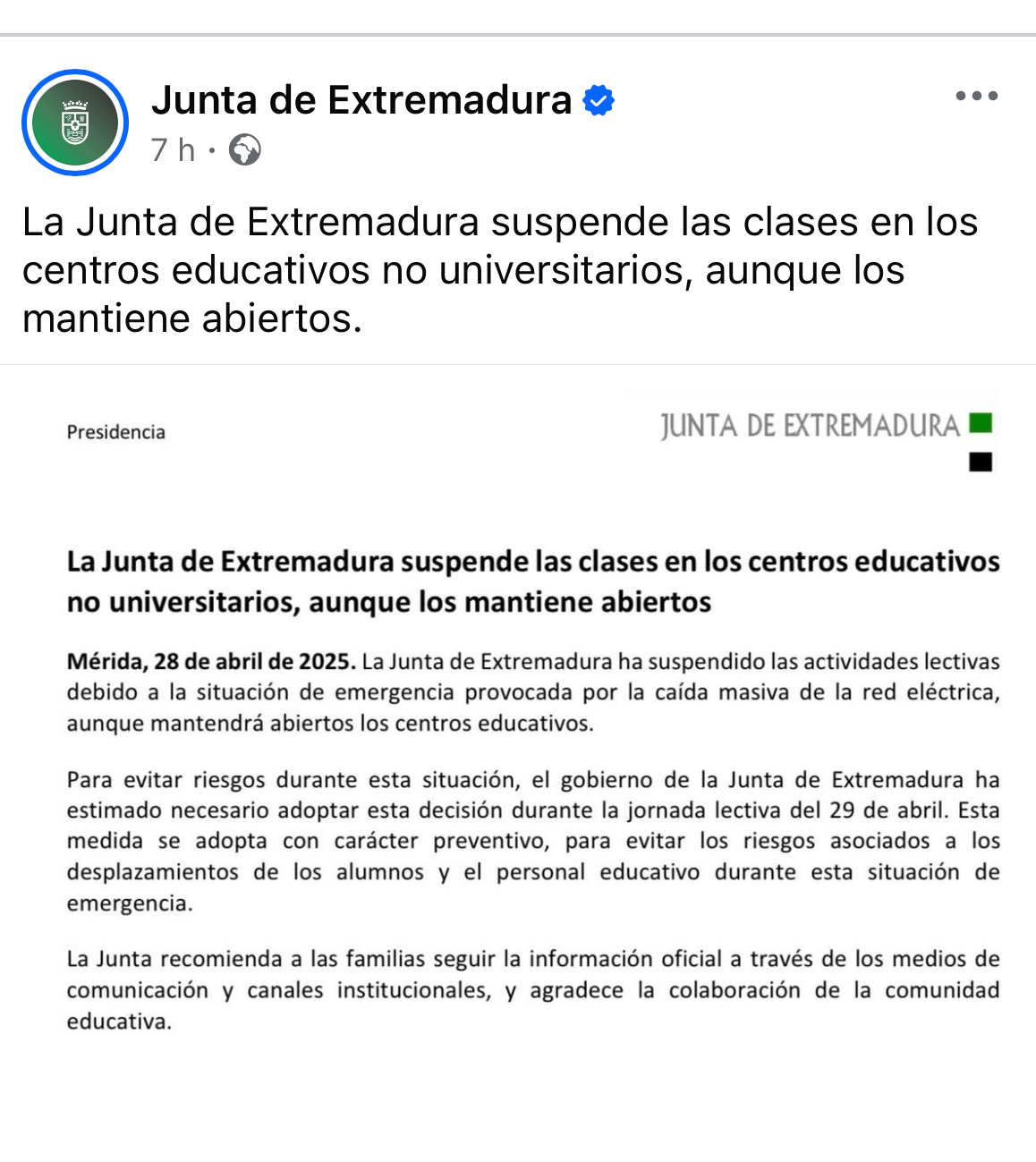Screen dimensions: 1036x1162
Task: Open Junta de Extremadura profile picture
Action: [75, 123]
